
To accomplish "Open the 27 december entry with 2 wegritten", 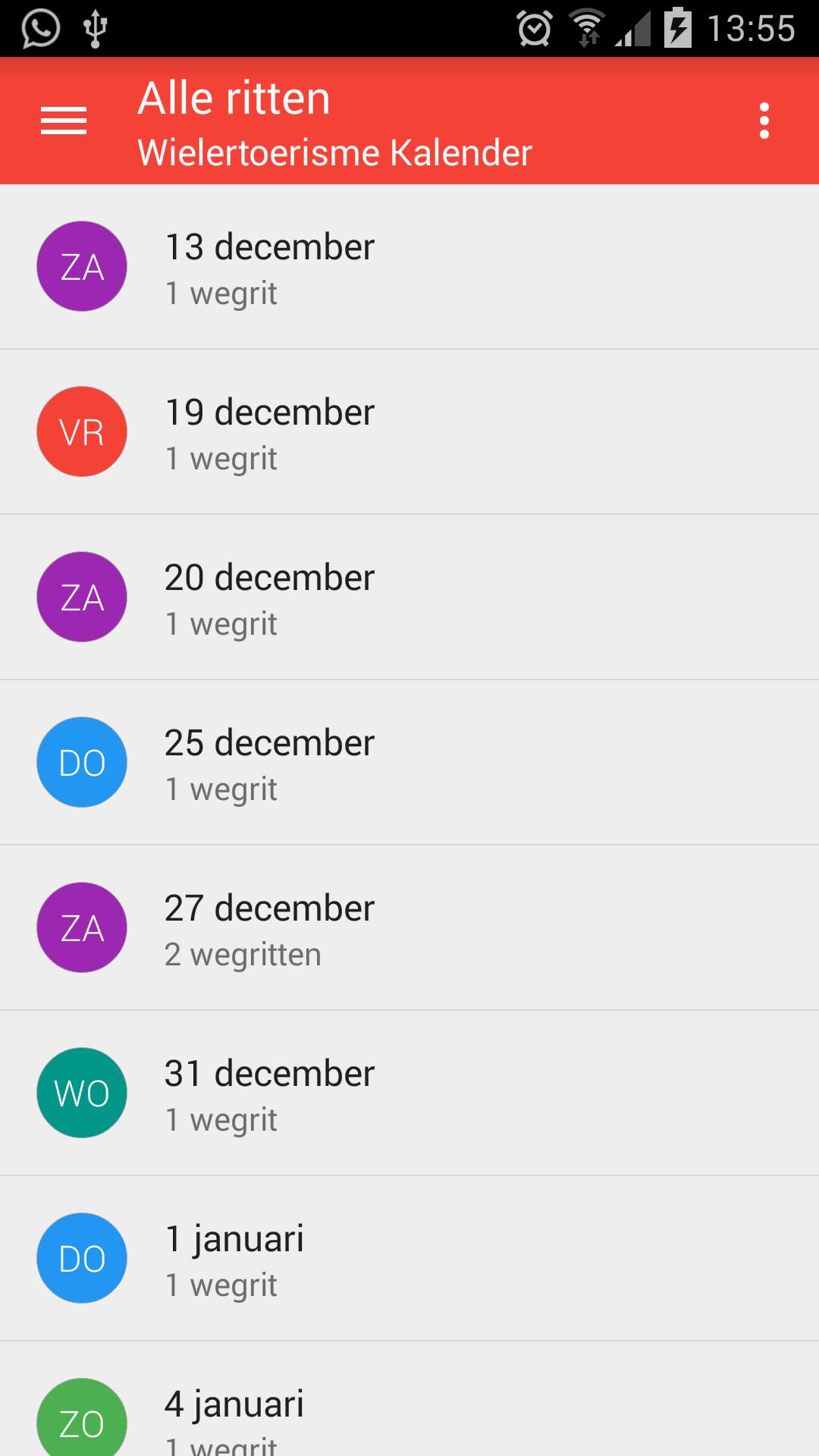I will tap(409, 927).
